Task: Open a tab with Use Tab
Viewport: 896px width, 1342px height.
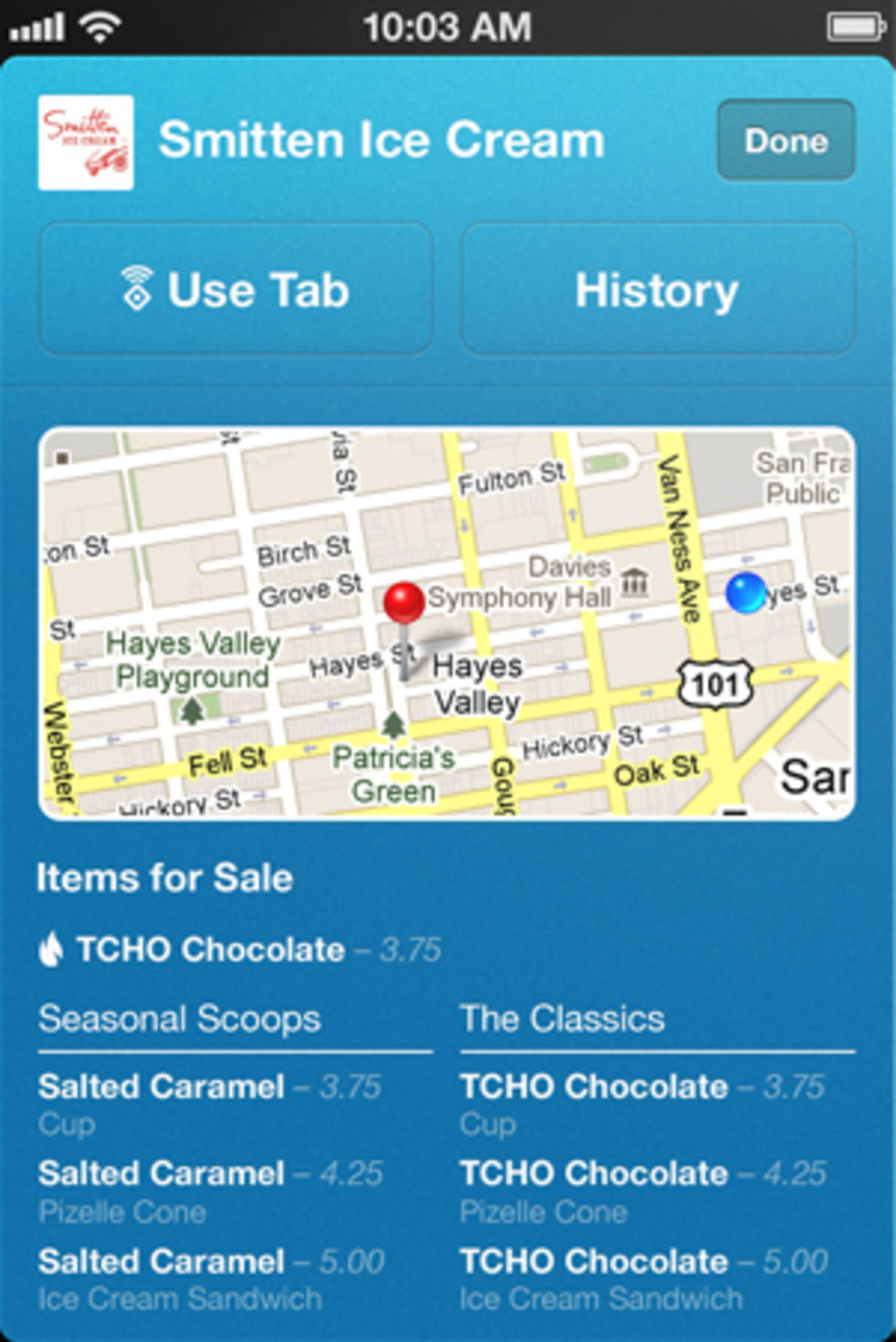Action: click(235, 290)
